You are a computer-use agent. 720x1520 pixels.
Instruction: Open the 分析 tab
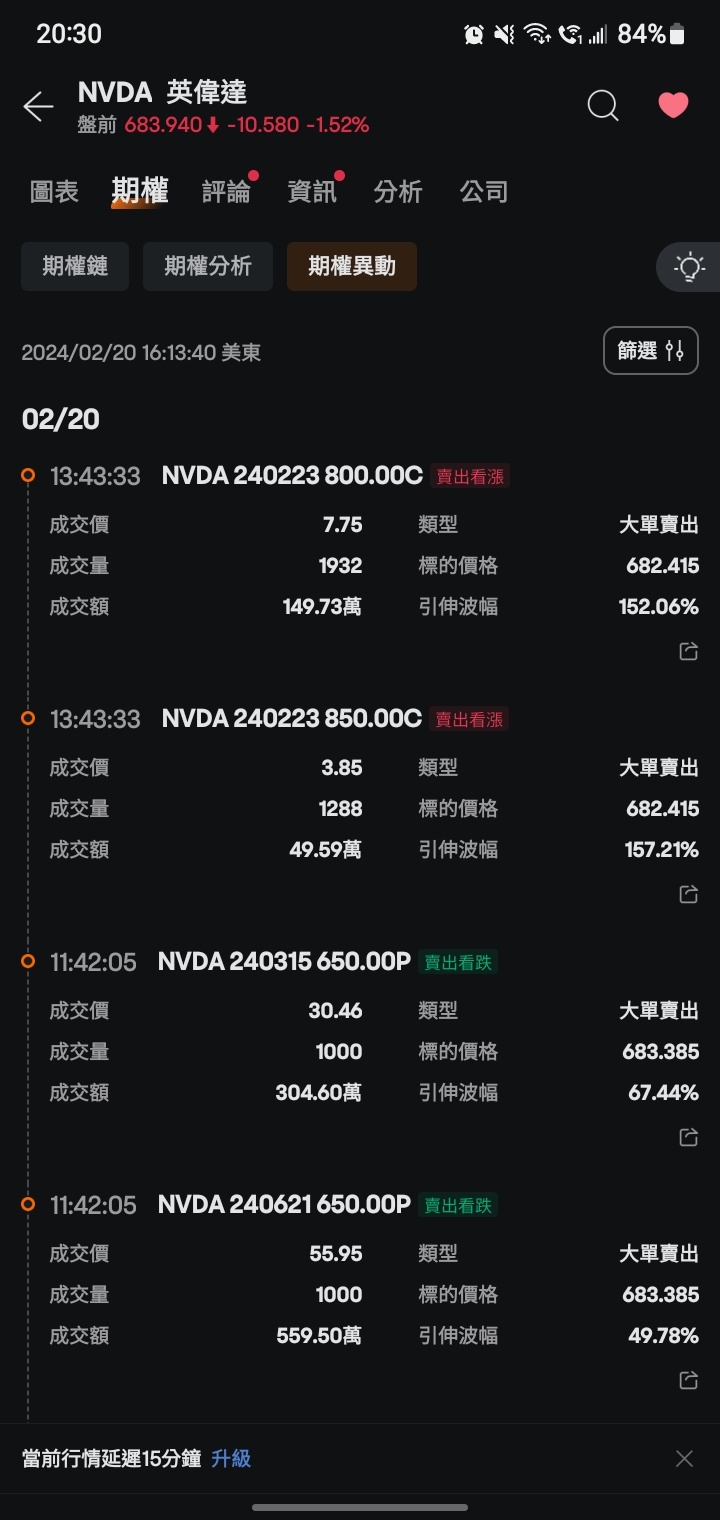pos(398,192)
